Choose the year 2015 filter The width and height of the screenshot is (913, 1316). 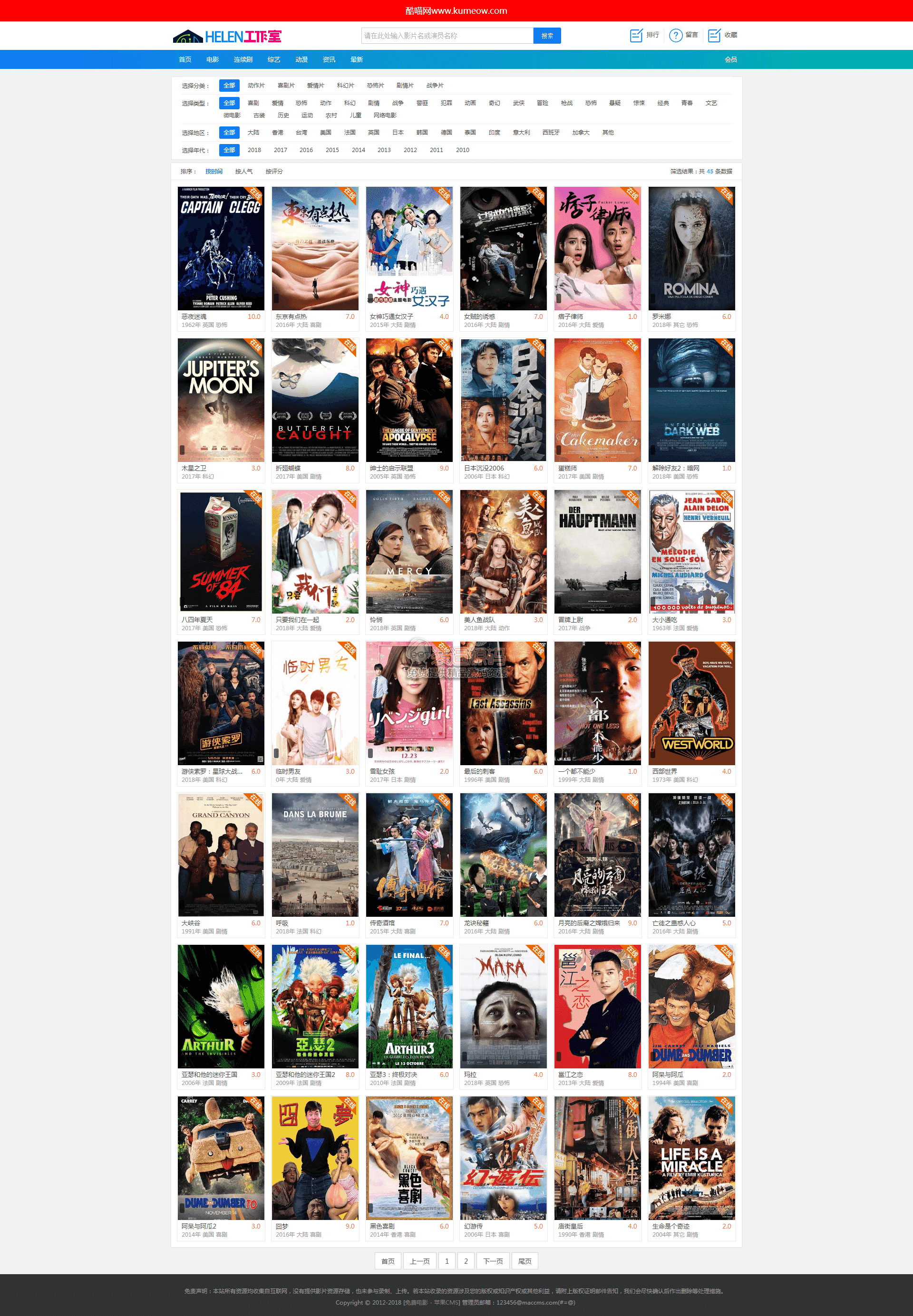tap(332, 150)
